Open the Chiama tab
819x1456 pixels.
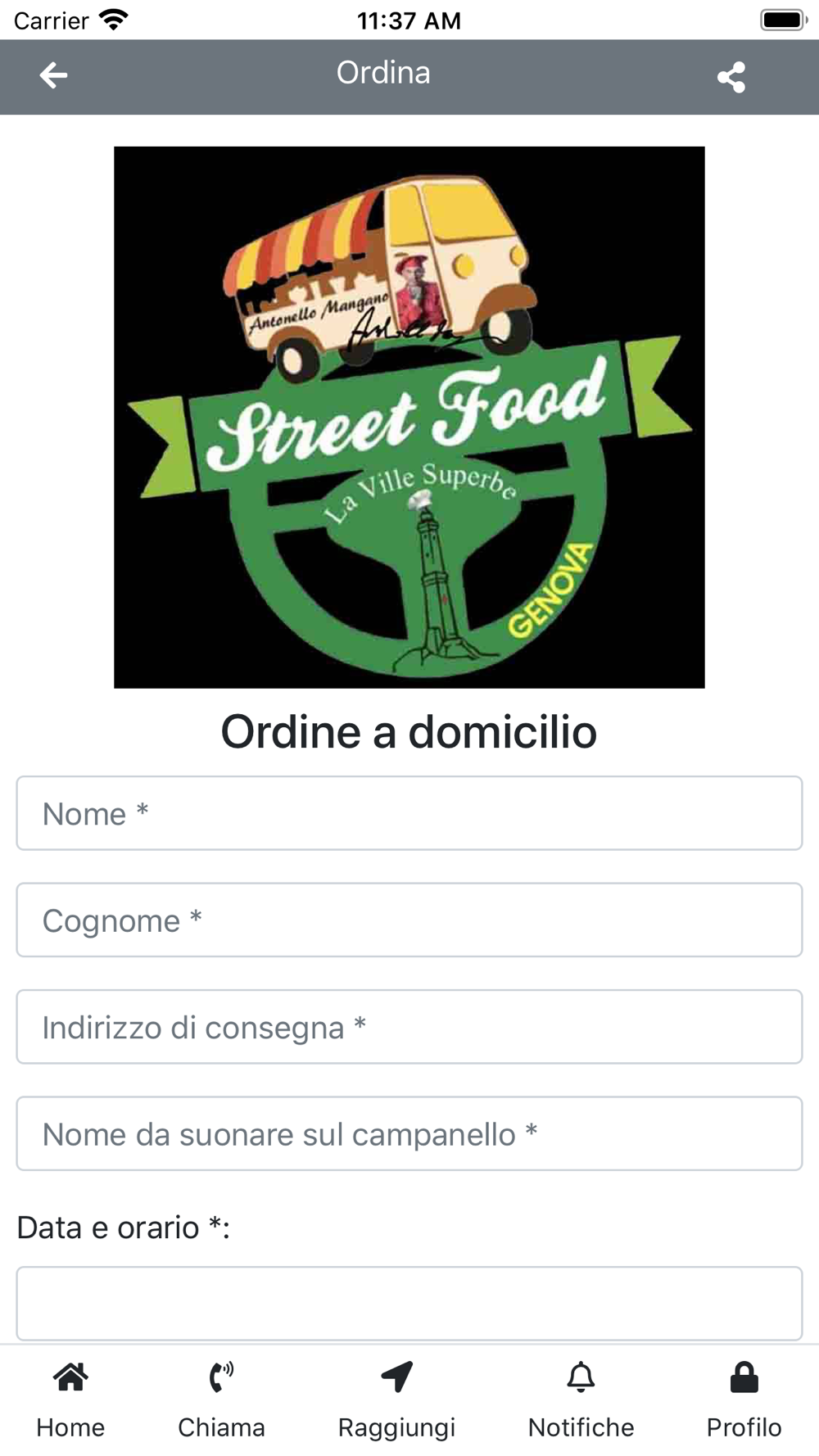coord(221,1400)
